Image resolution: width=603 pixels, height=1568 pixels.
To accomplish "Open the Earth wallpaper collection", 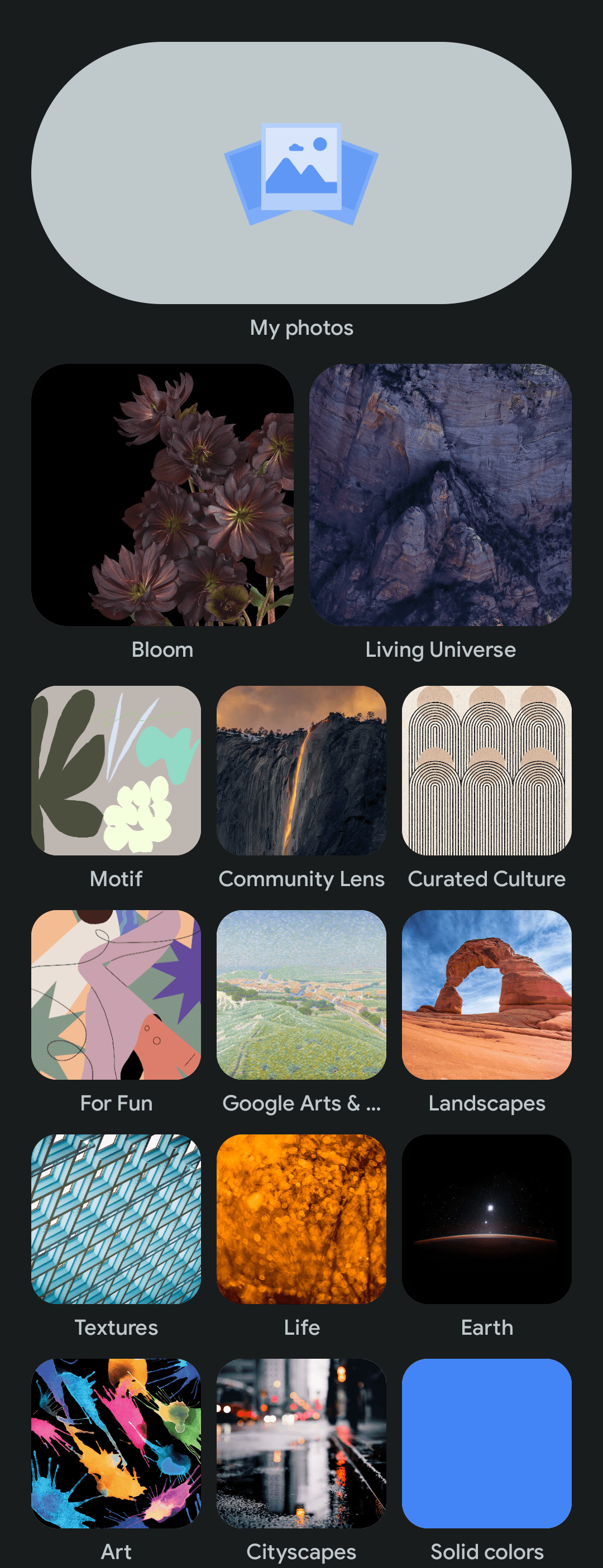I will 486,1218.
